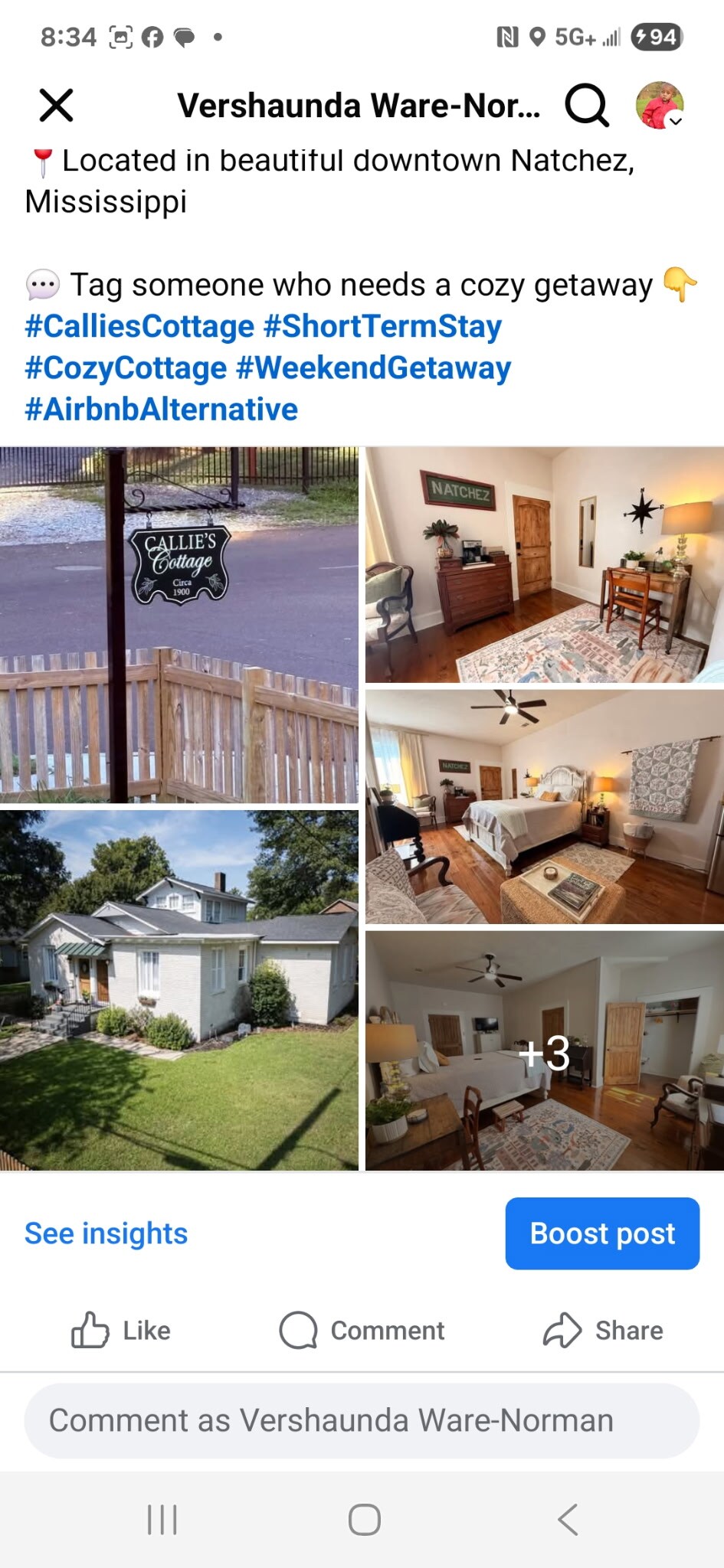Close the post view
This screenshot has width=724, height=1568.
point(56,105)
